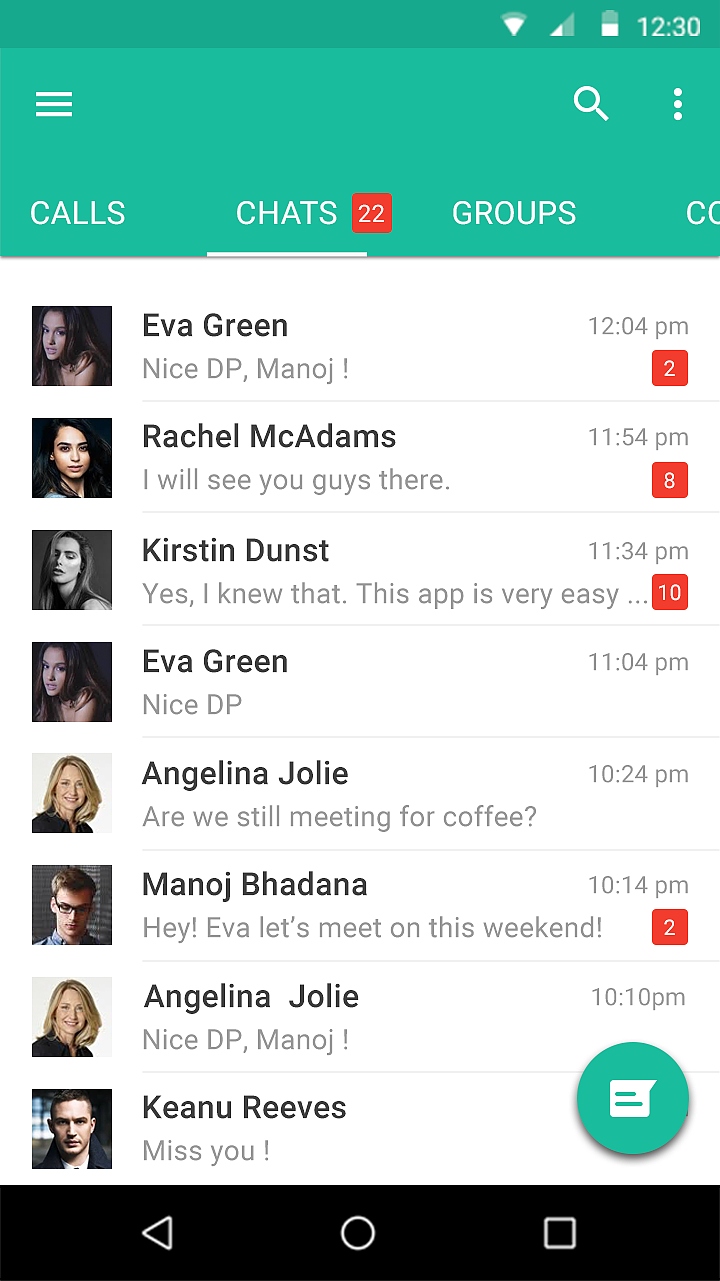The width and height of the screenshot is (720, 1281).
Task: Go to the home screen
Action: pyautogui.click(x=358, y=1233)
